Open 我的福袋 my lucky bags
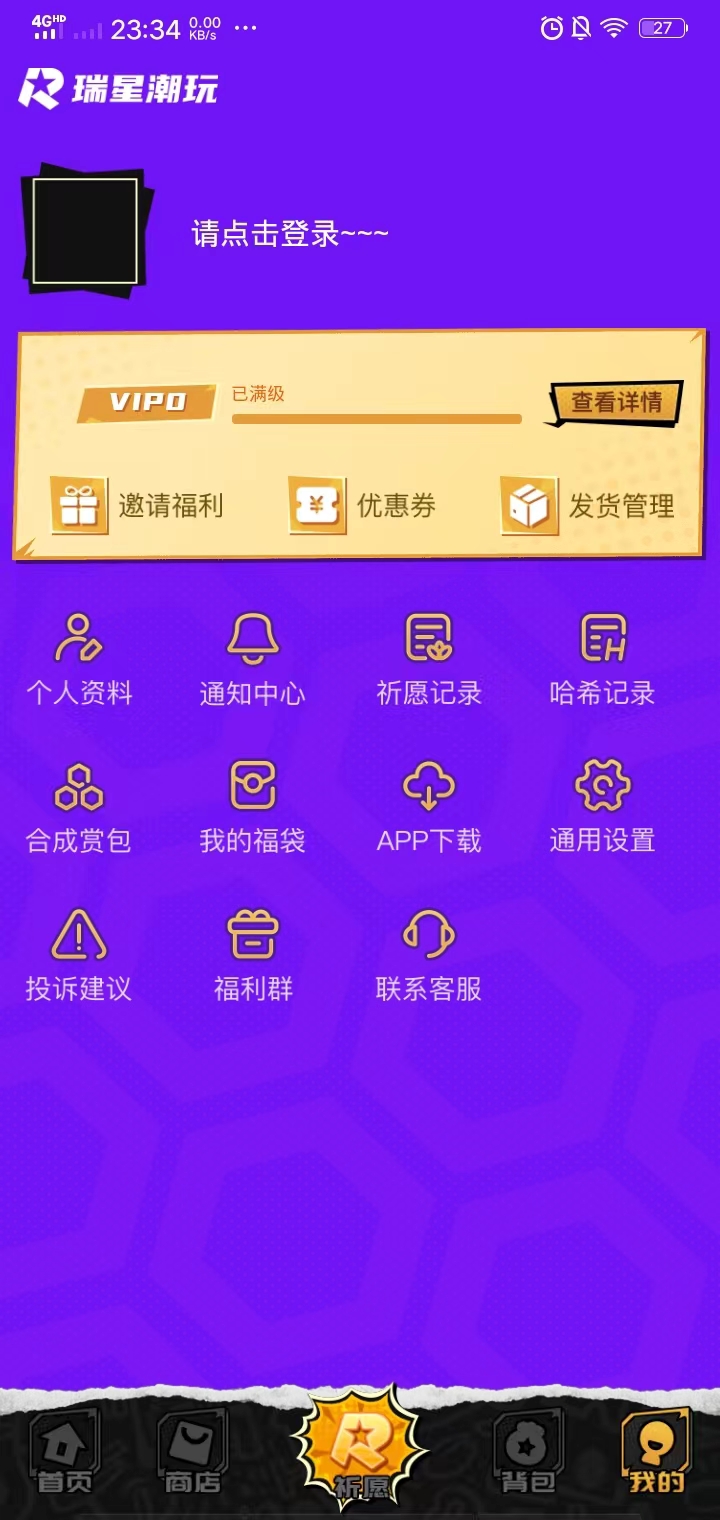The height and width of the screenshot is (1520, 720). pos(252,808)
